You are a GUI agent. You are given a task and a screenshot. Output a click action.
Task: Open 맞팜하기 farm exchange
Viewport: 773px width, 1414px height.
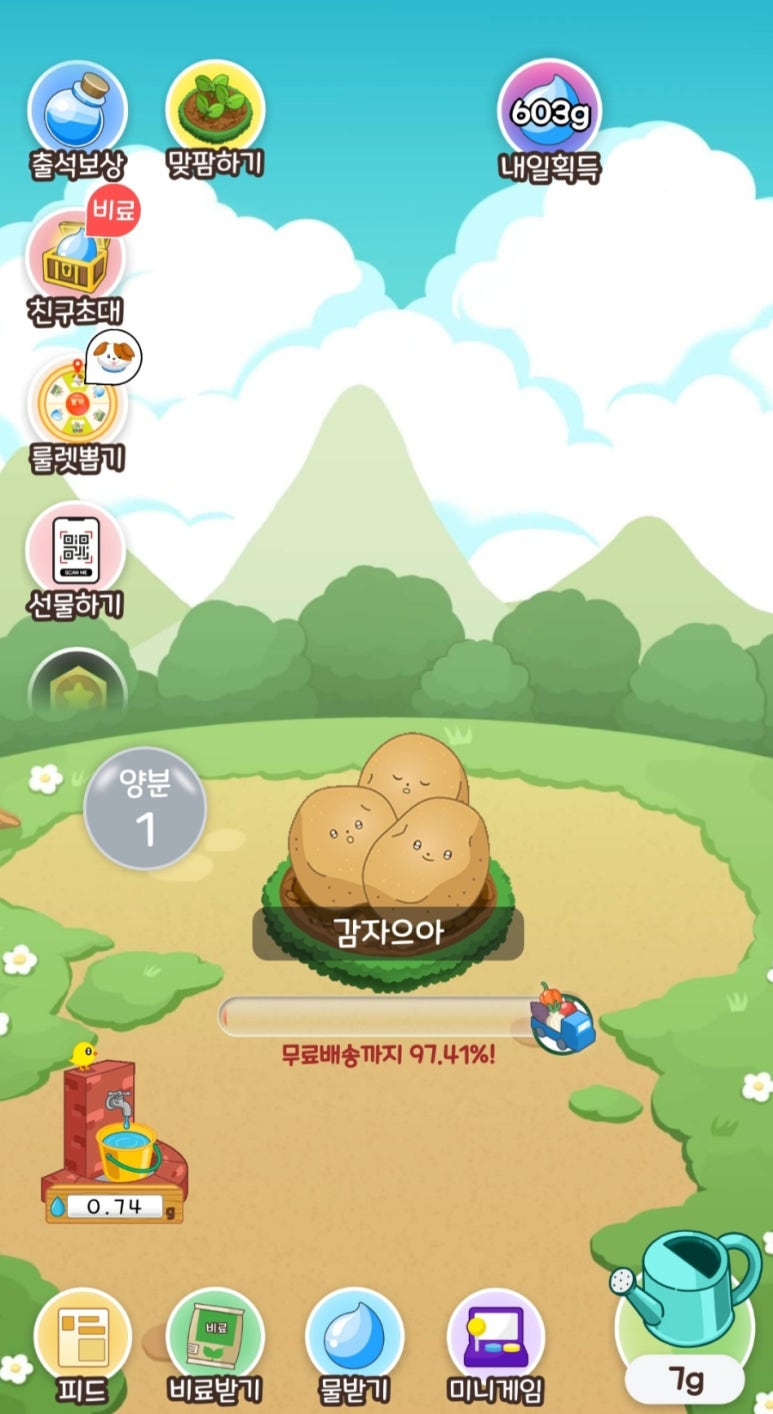215,110
